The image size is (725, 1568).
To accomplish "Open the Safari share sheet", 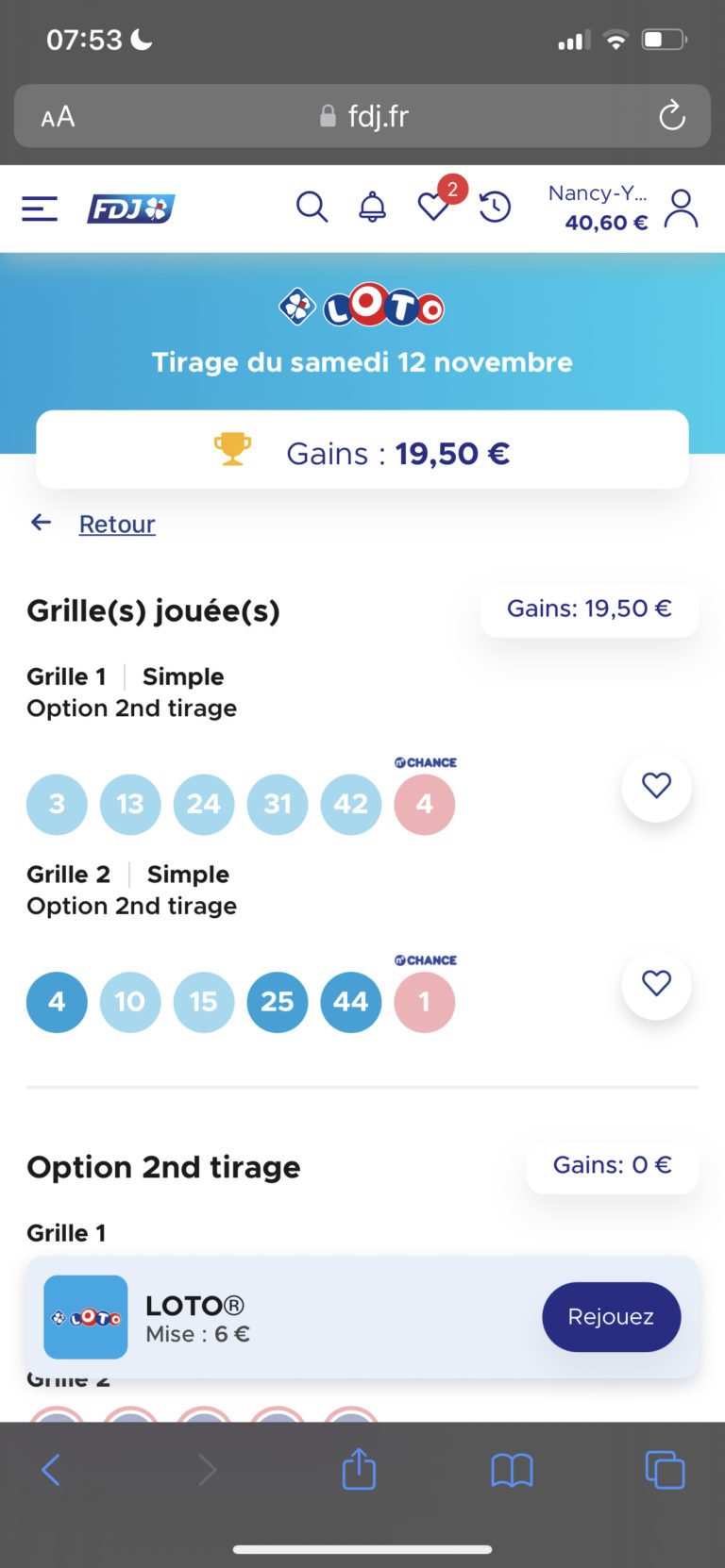I will pos(359,1468).
